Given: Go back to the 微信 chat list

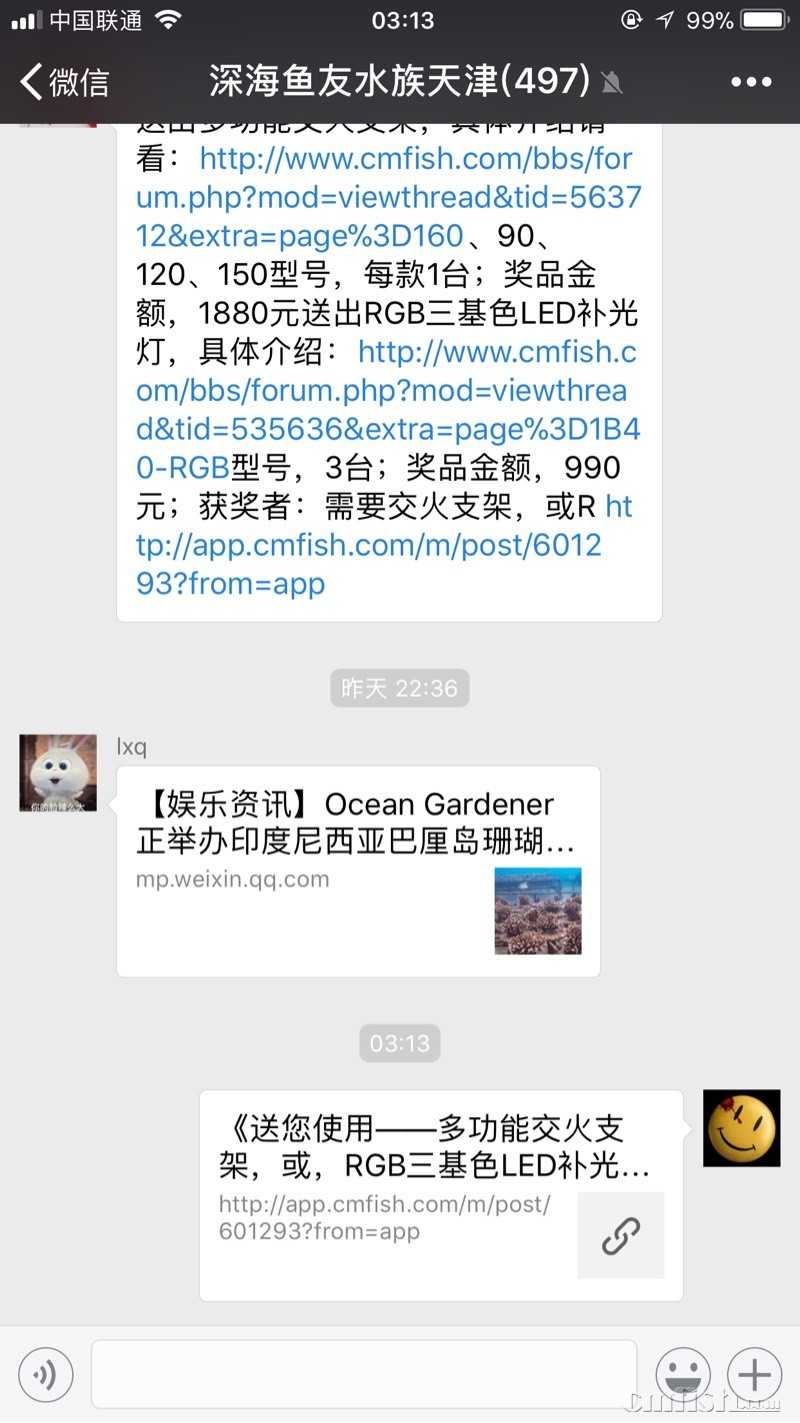Looking at the screenshot, I should click(x=64, y=82).
